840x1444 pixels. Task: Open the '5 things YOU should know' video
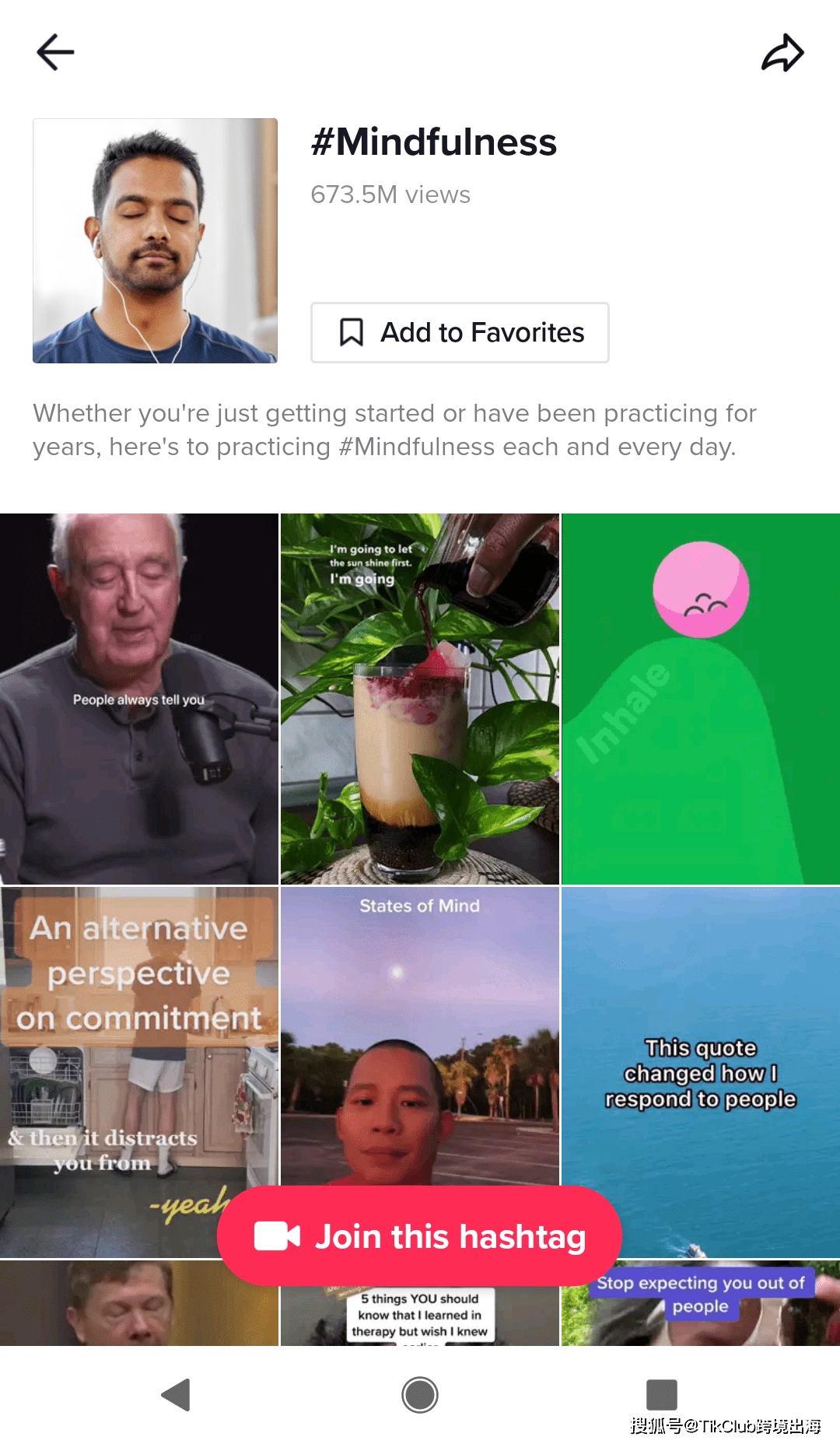(420, 1316)
